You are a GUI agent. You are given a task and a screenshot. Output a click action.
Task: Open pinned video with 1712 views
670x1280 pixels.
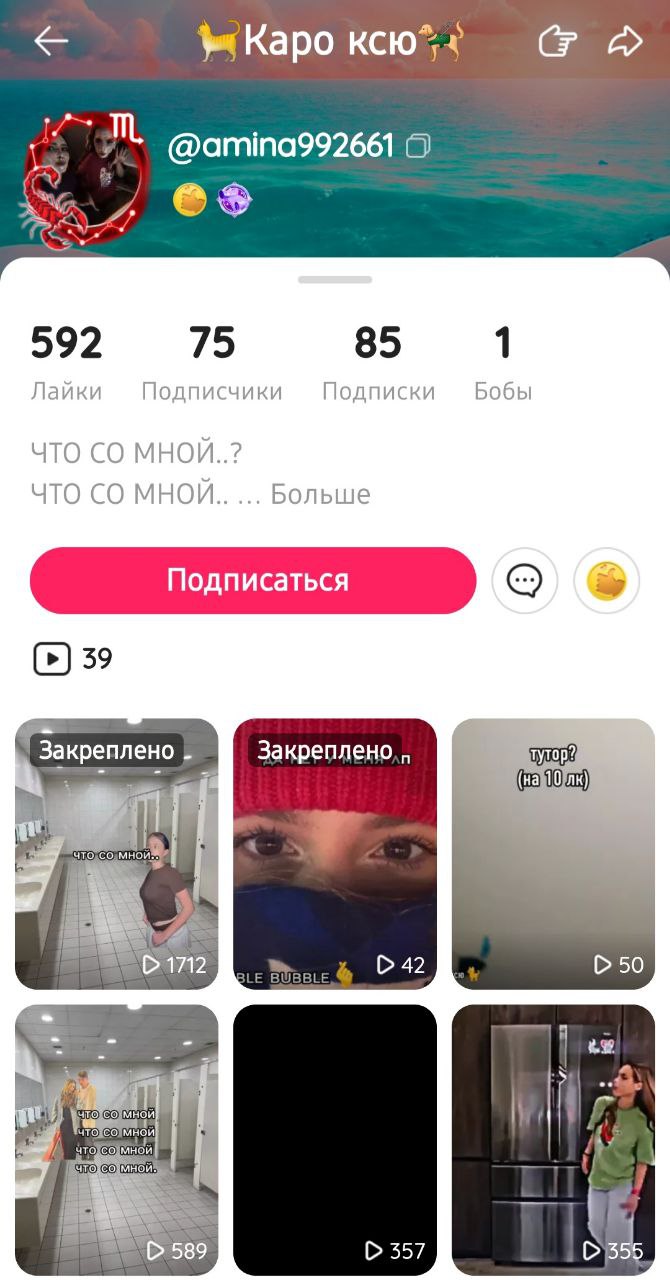click(x=116, y=854)
